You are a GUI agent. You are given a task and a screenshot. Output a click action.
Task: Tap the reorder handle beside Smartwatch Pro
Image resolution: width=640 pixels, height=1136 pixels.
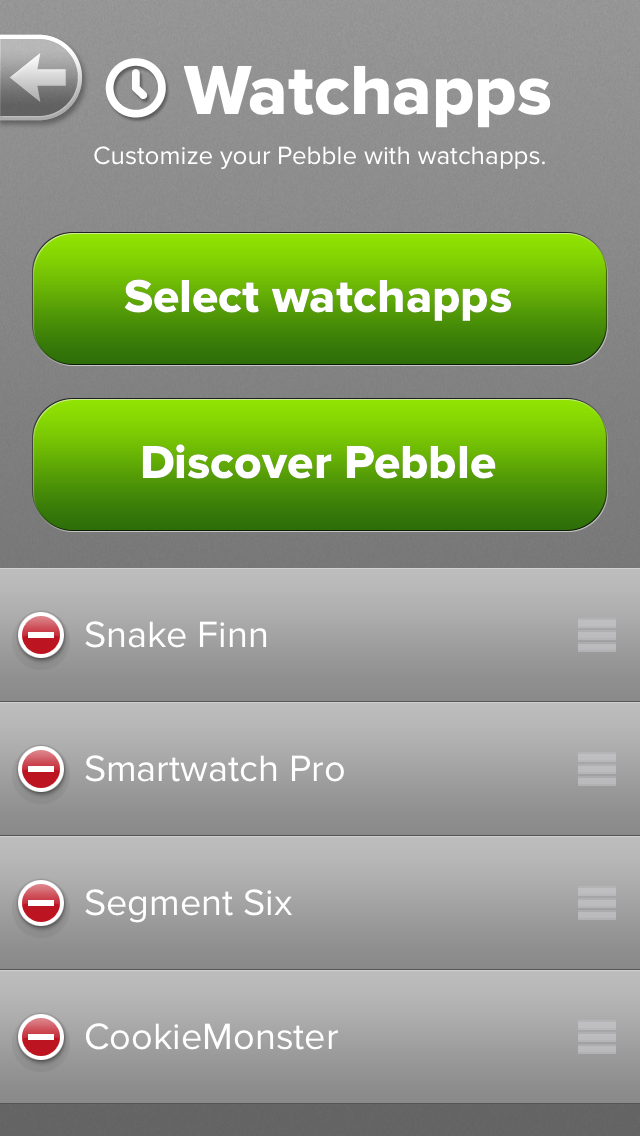tap(597, 769)
